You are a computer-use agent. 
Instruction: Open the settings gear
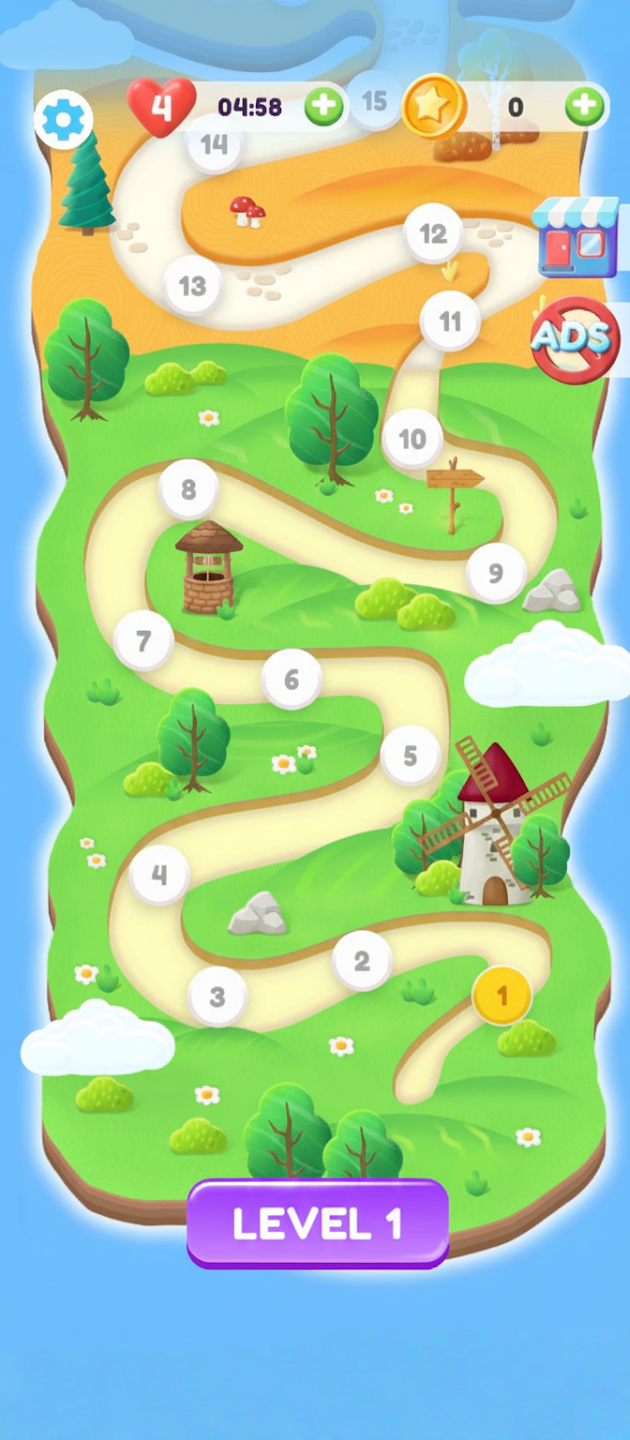(63, 120)
